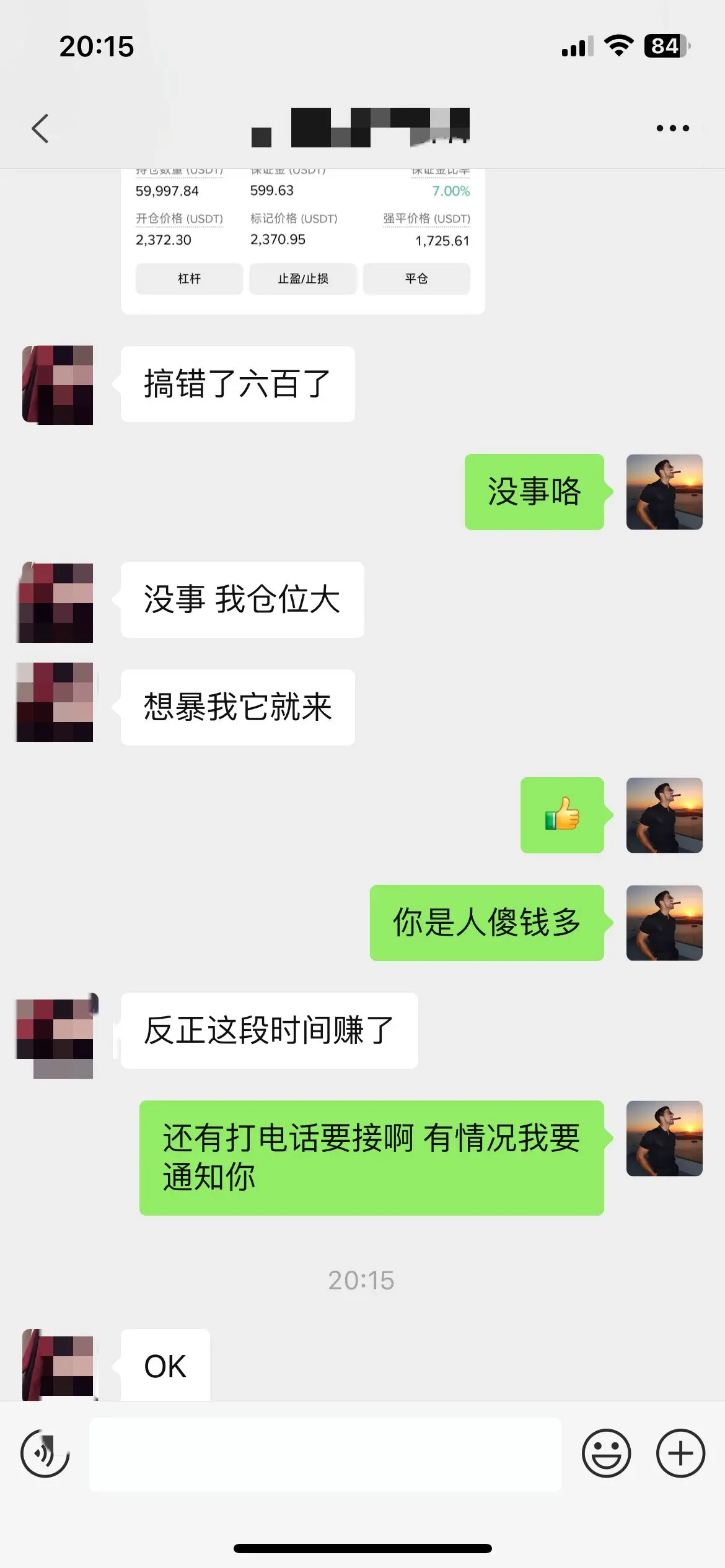Screen dimensions: 725x1568
Task: Open the 止盈/止损 option
Action: 303,279
